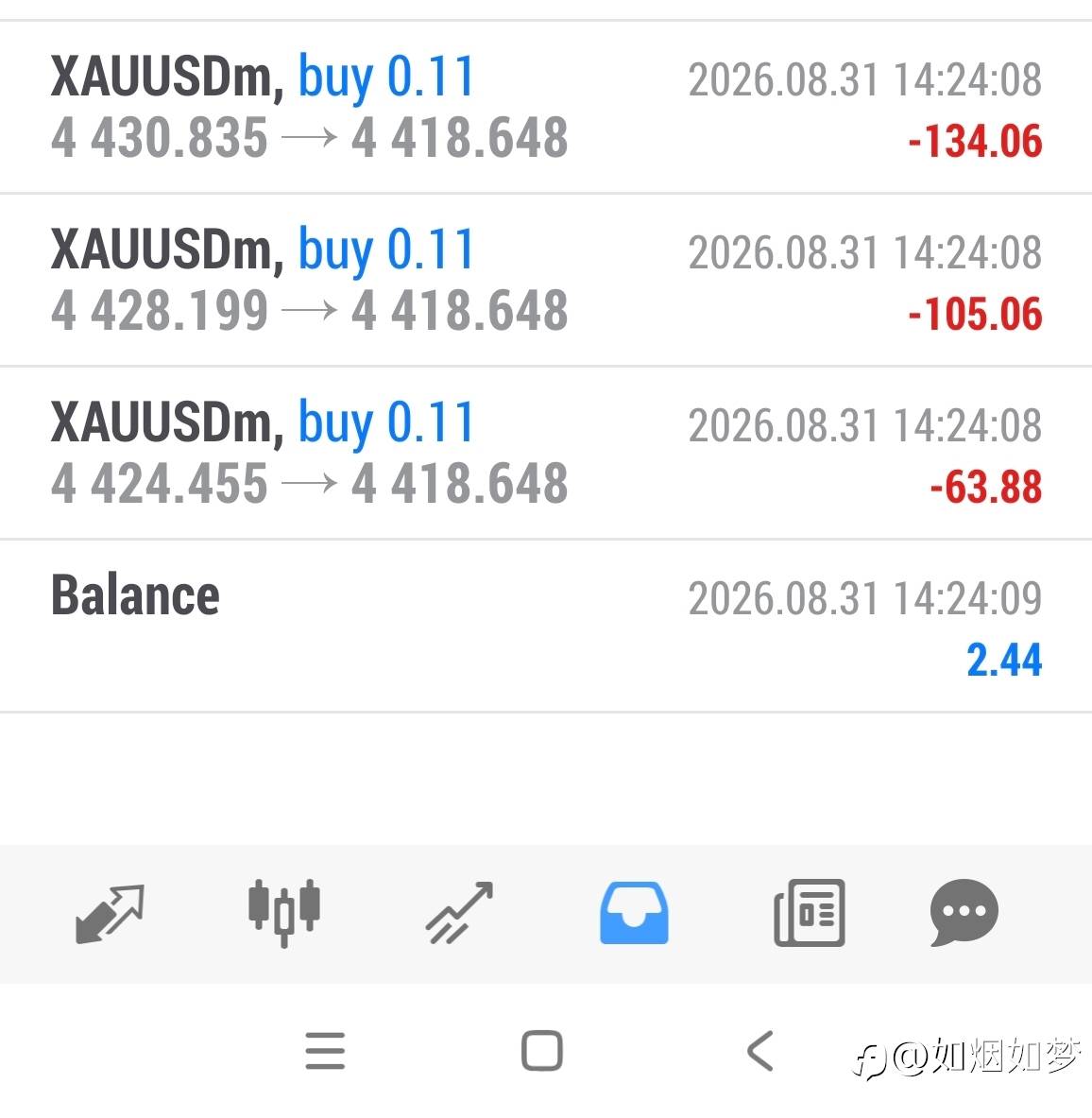The image size is (1092, 1118).
Task: Tap the system home button
Action: click(x=542, y=1050)
